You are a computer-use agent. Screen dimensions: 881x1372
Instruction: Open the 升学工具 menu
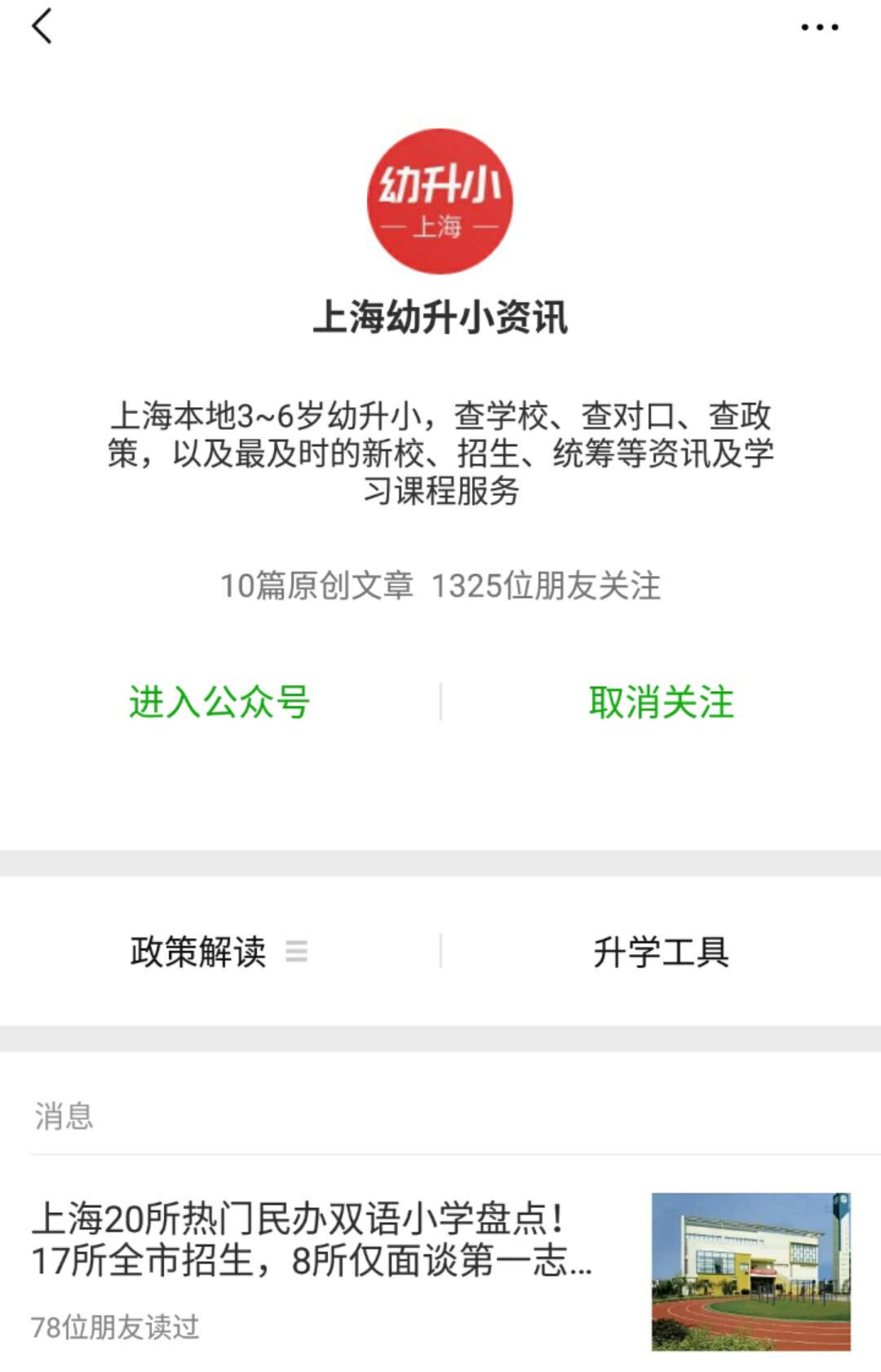661,951
